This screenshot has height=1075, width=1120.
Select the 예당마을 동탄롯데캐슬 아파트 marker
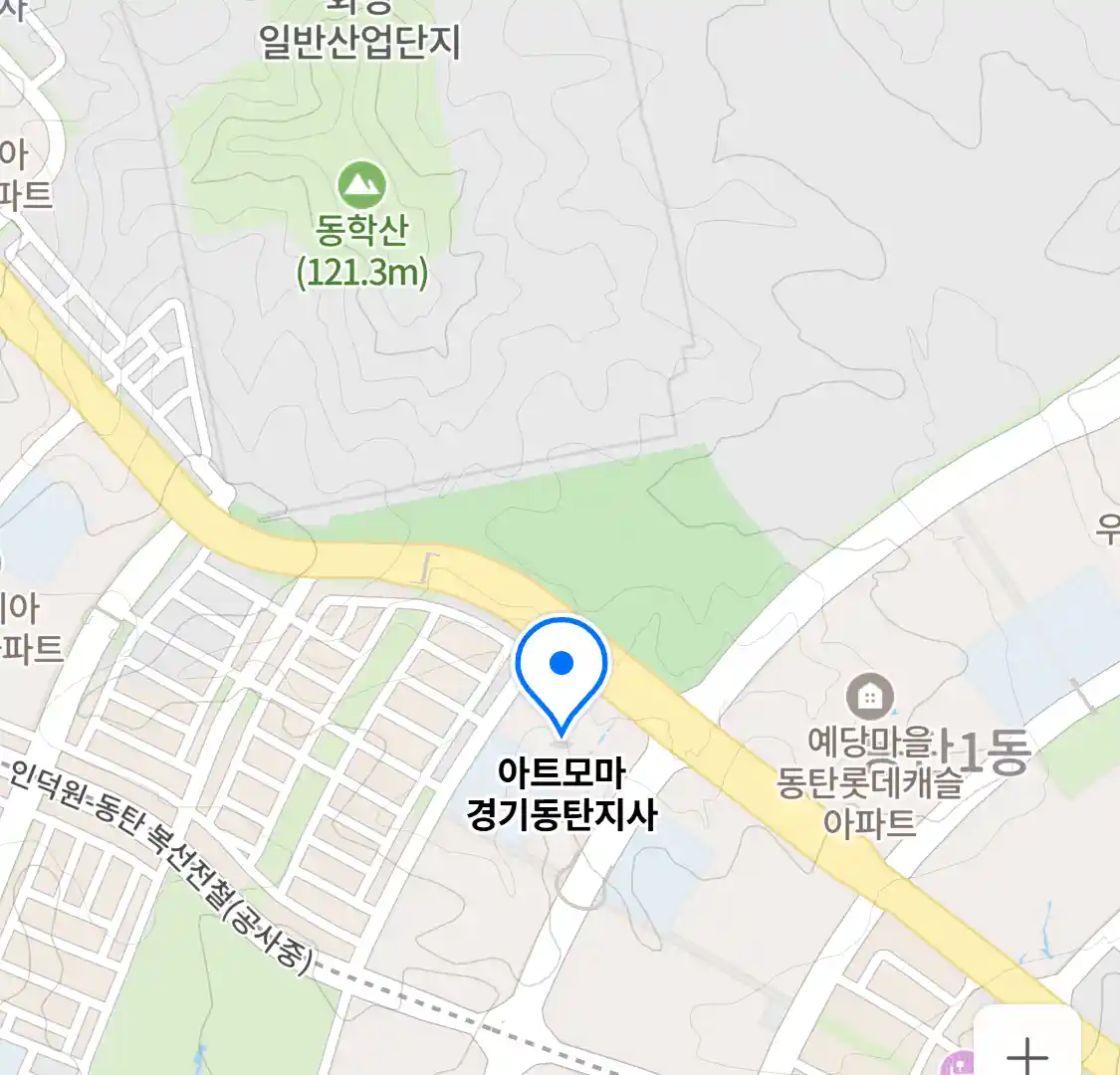click(869, 697)
